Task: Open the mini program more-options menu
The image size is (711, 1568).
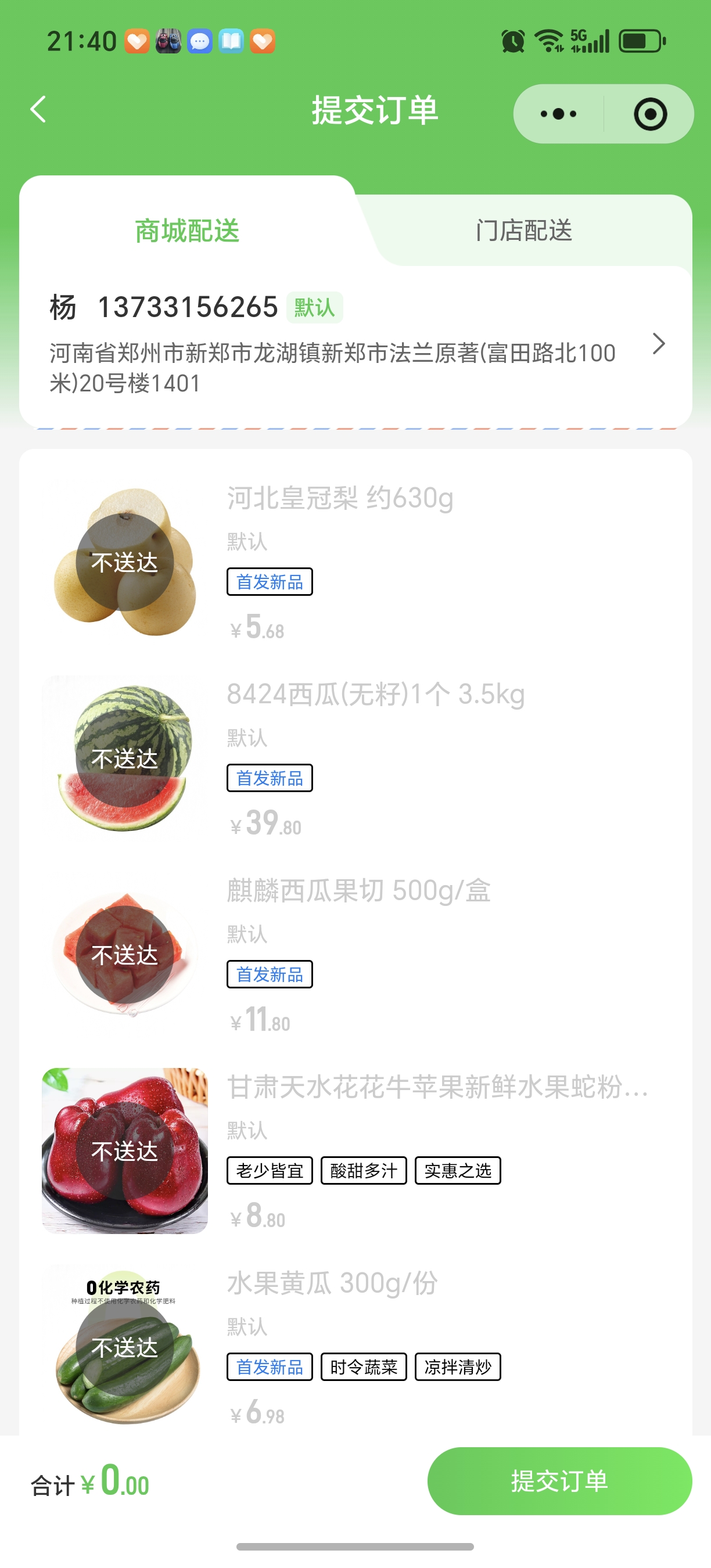Action: (x=558, y=114)
